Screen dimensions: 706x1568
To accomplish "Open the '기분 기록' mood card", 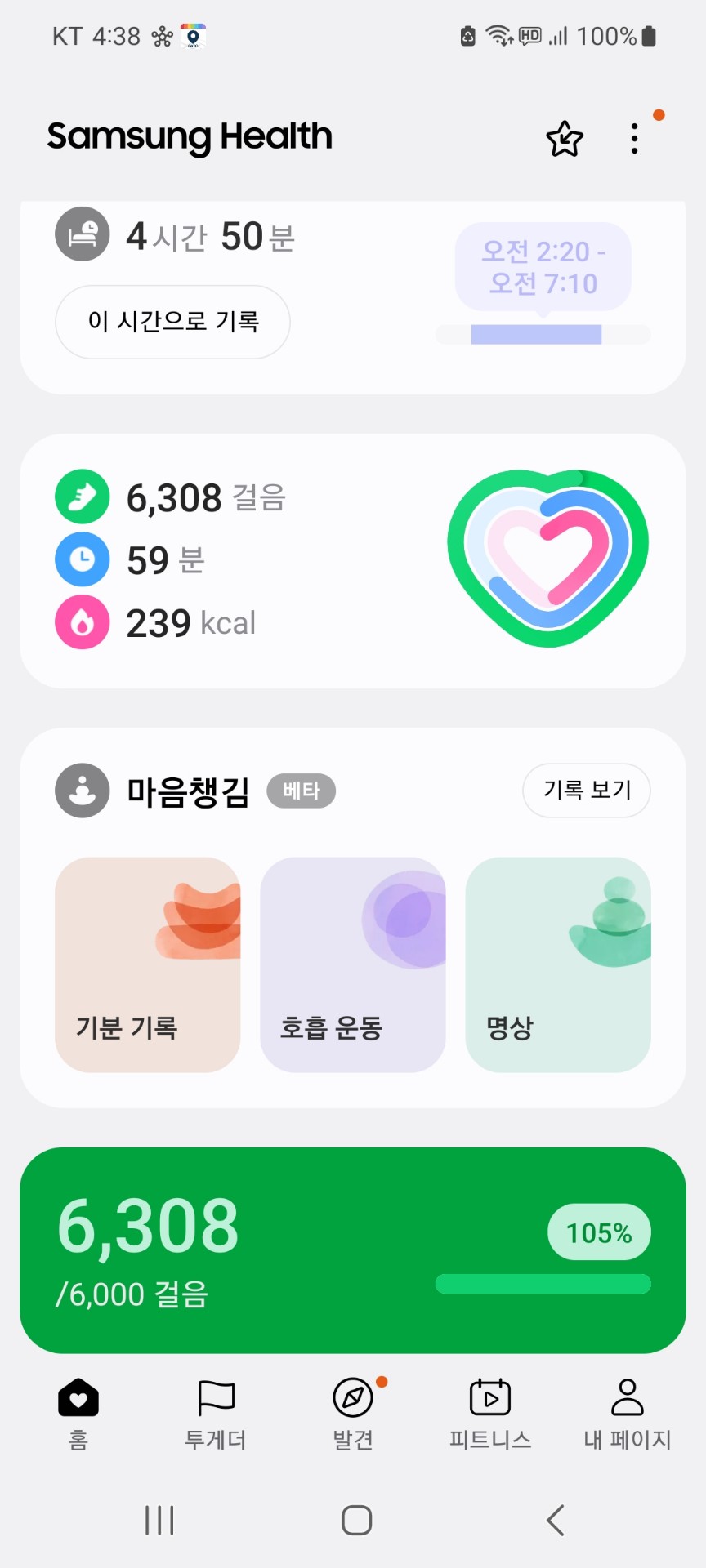I will (x=148, y=964).
